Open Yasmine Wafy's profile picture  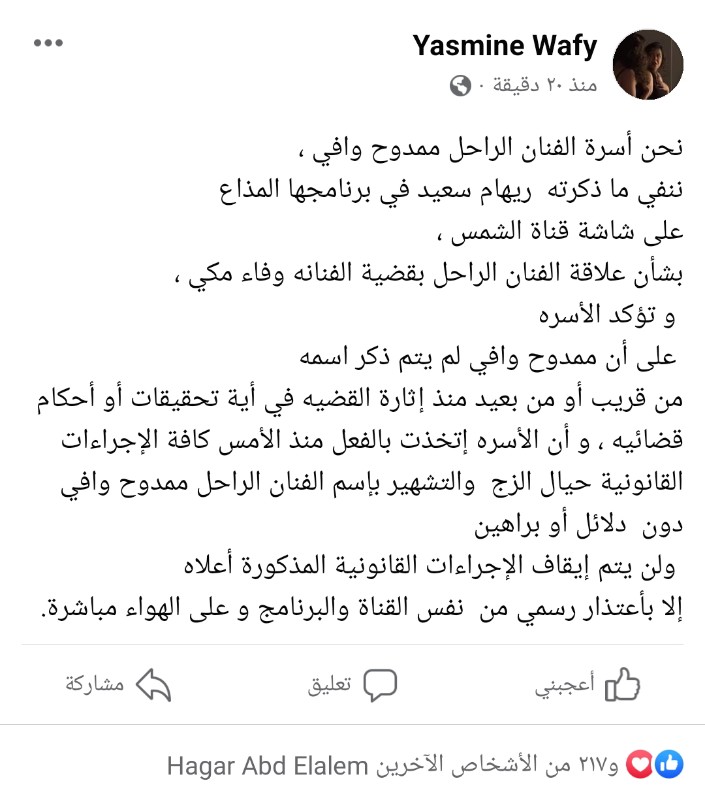647,64
